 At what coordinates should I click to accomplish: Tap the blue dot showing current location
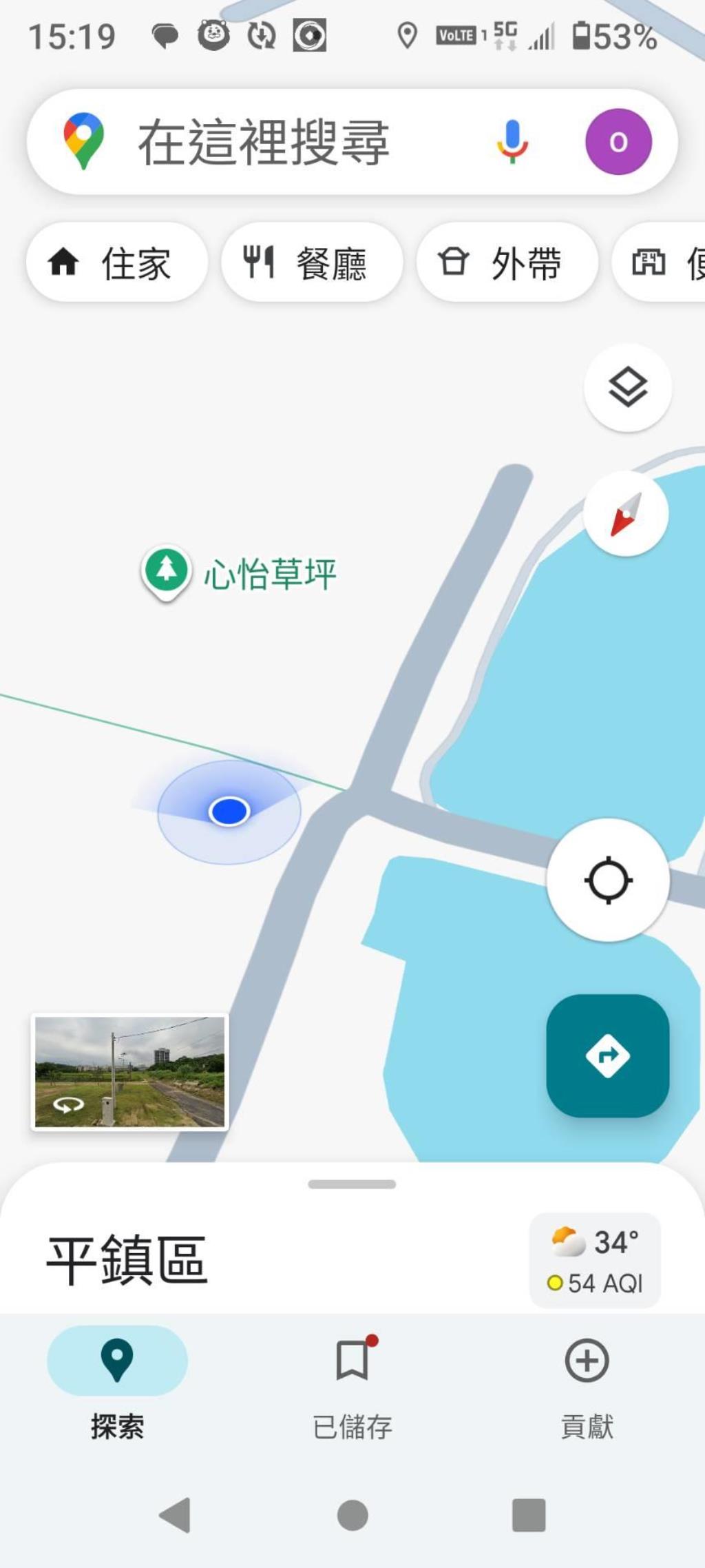[230, 811]
